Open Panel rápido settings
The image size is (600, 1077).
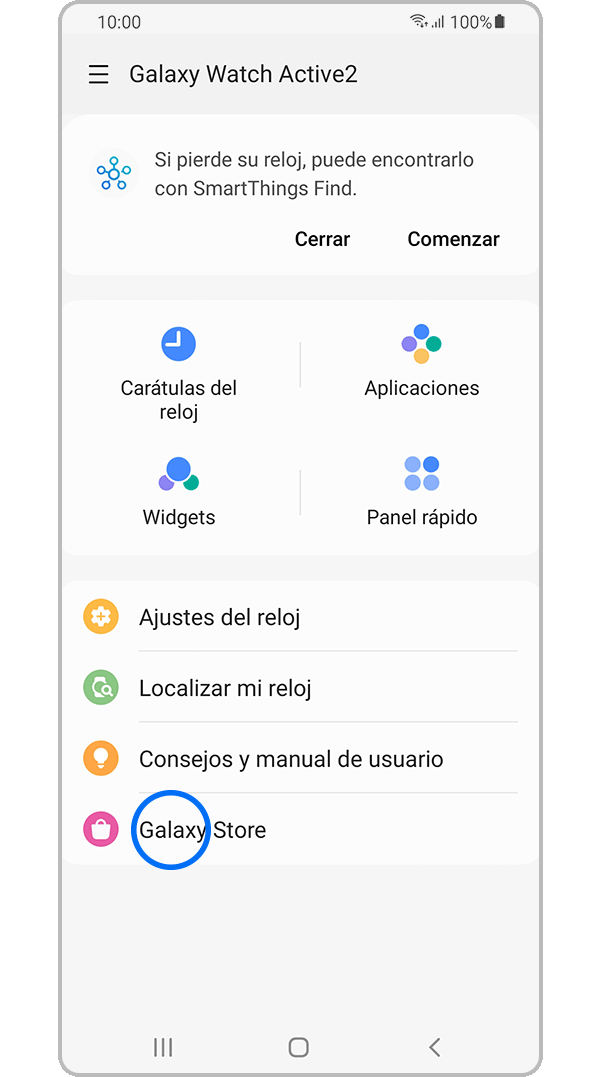point(421,490)
